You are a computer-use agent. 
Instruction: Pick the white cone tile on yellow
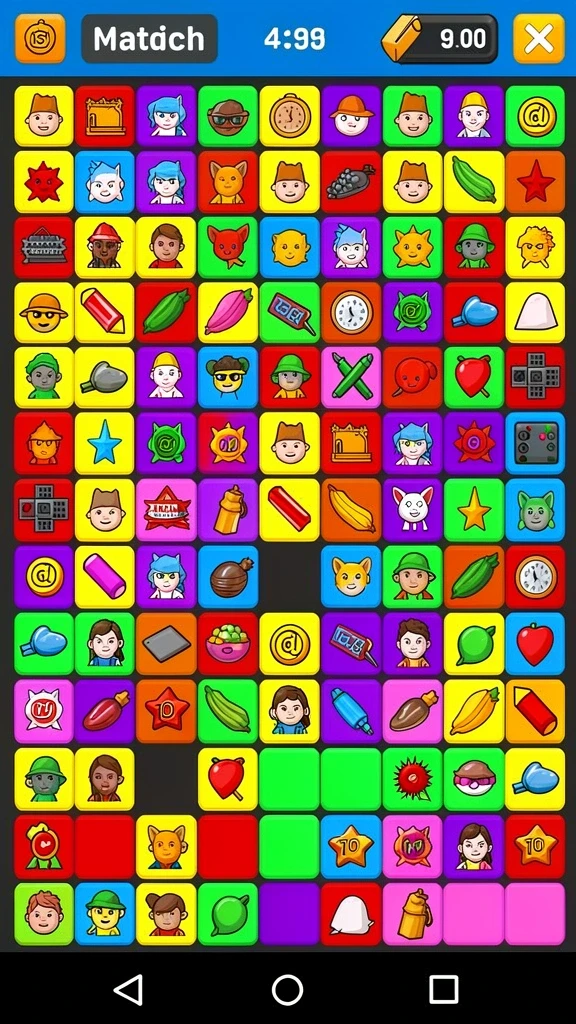pos(535,312)
